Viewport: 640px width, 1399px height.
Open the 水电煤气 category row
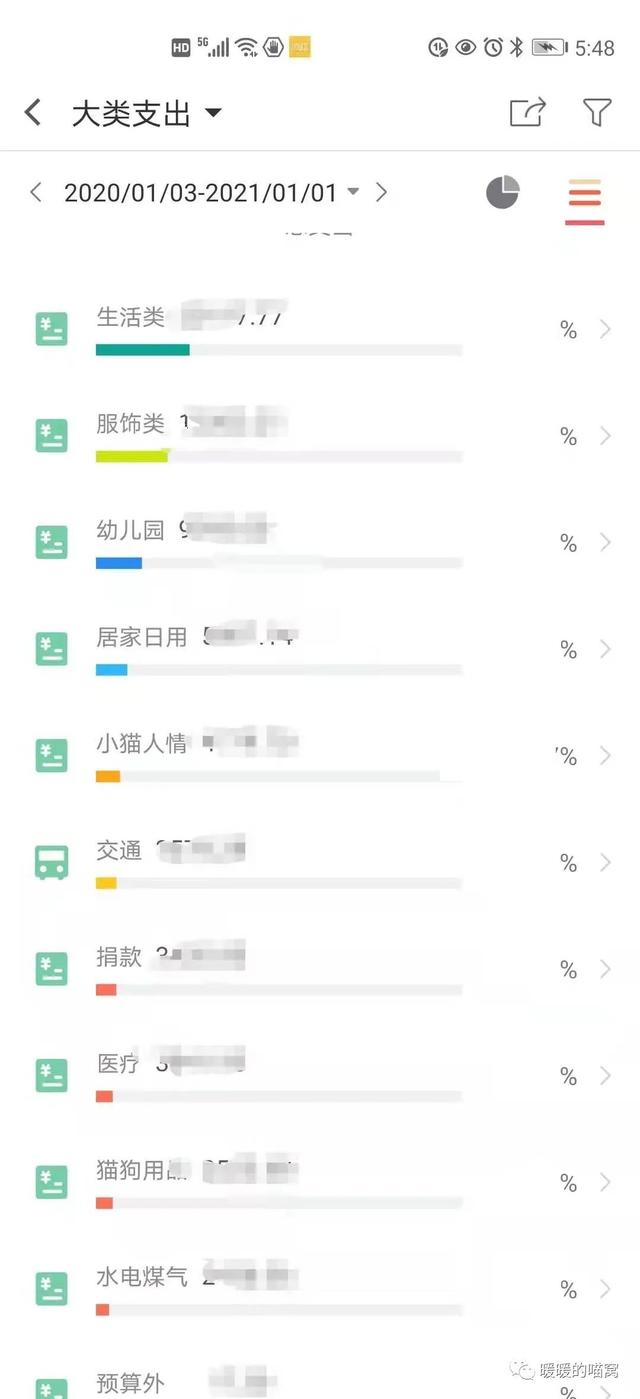click(x=320, y=1289)
